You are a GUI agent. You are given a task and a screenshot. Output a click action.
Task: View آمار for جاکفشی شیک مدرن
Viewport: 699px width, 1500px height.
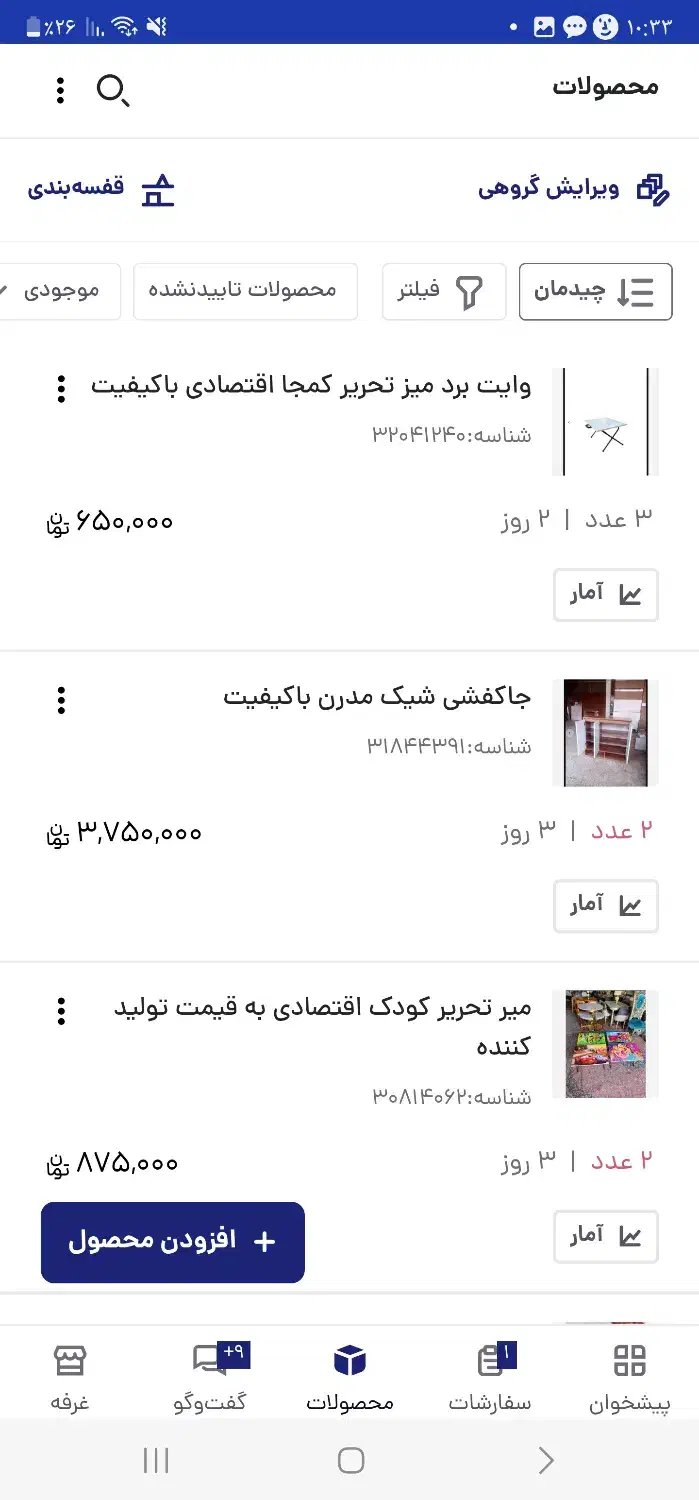tap(606, 906)
